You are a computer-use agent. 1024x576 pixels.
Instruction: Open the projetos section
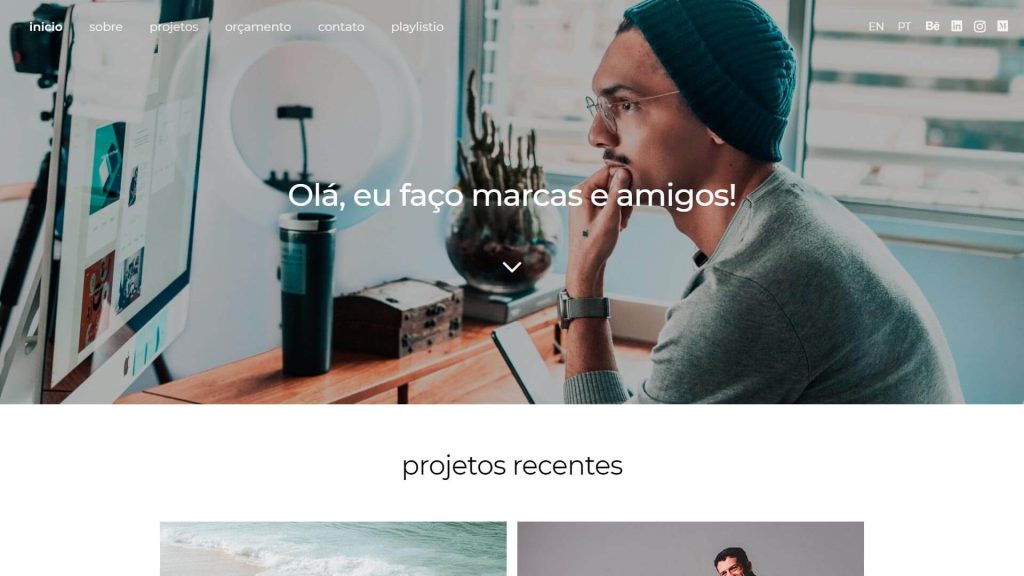(174, 27)
